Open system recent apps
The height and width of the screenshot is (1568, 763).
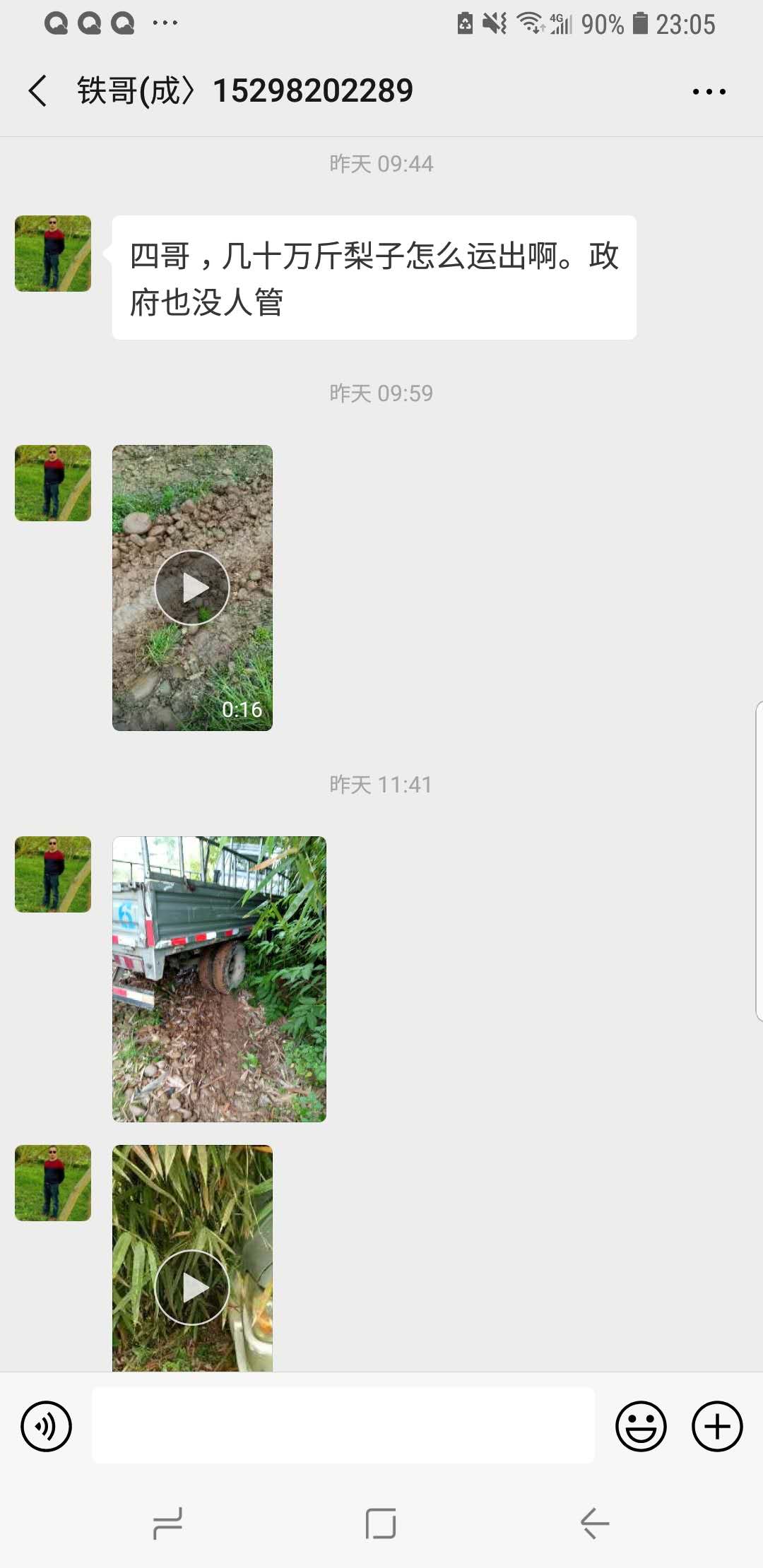(x=168, y=1523)
